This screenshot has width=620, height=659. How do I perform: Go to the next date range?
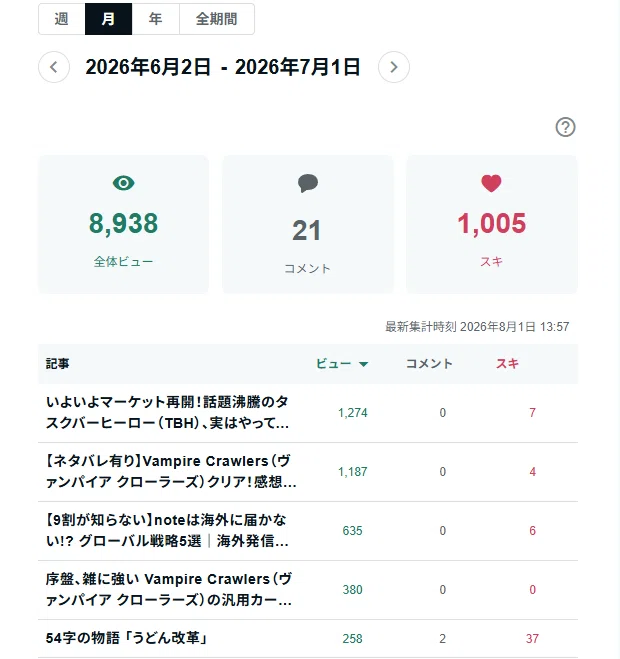pyautogui.click(x=394, y=67)
